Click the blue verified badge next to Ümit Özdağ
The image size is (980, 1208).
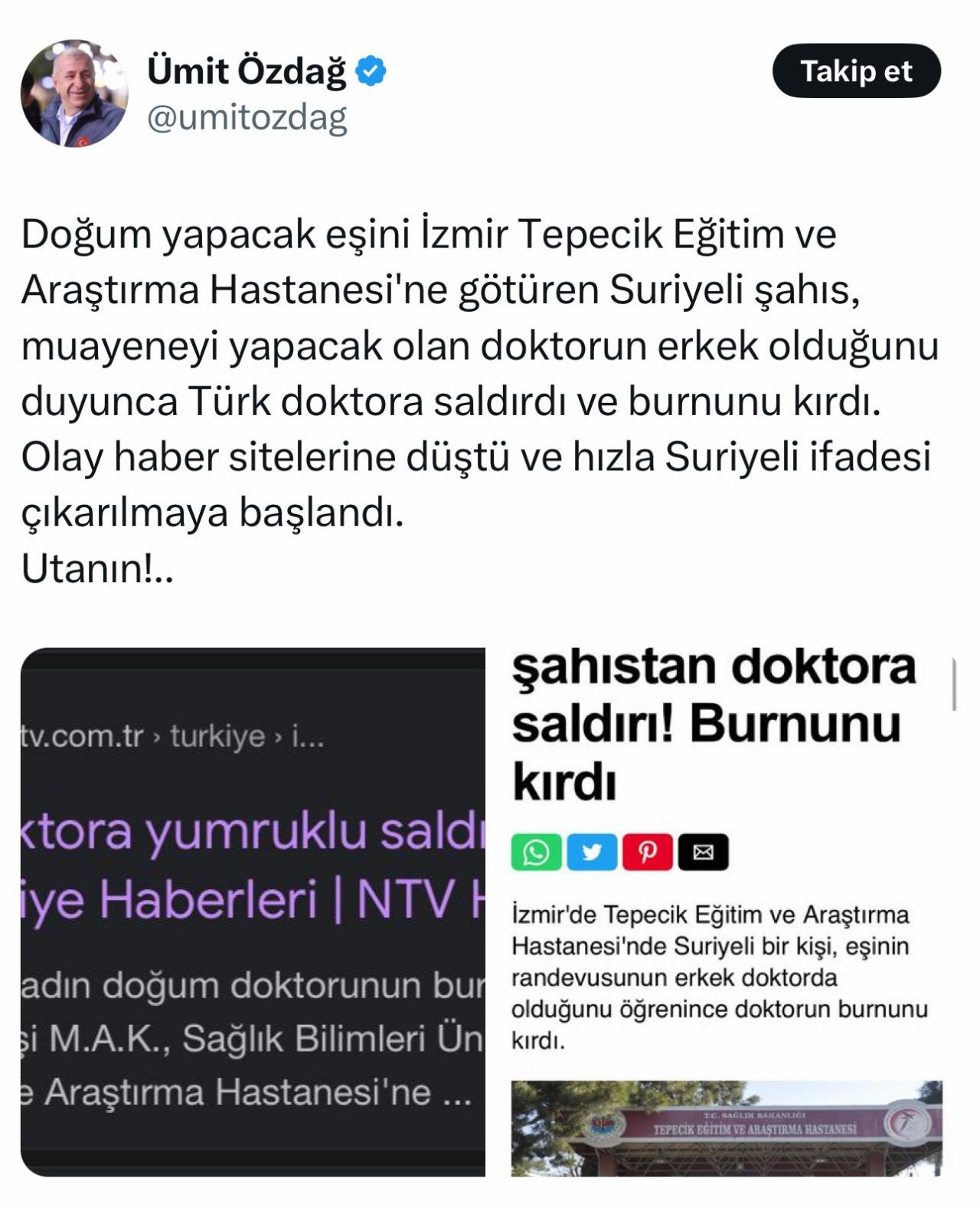click(x=370, y=71)
